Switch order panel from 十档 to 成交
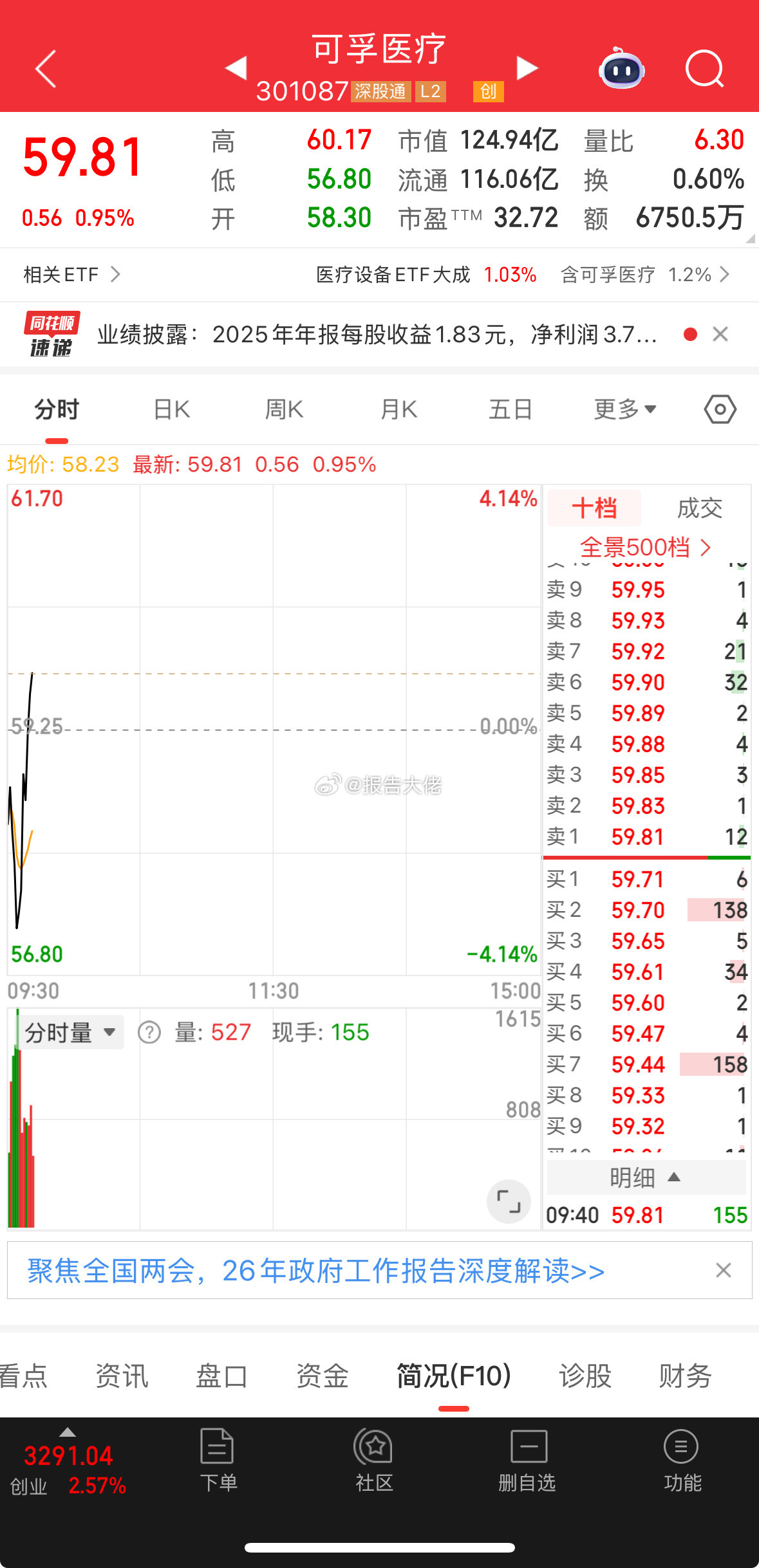The image size is (759, 1568). pos(700,508)
